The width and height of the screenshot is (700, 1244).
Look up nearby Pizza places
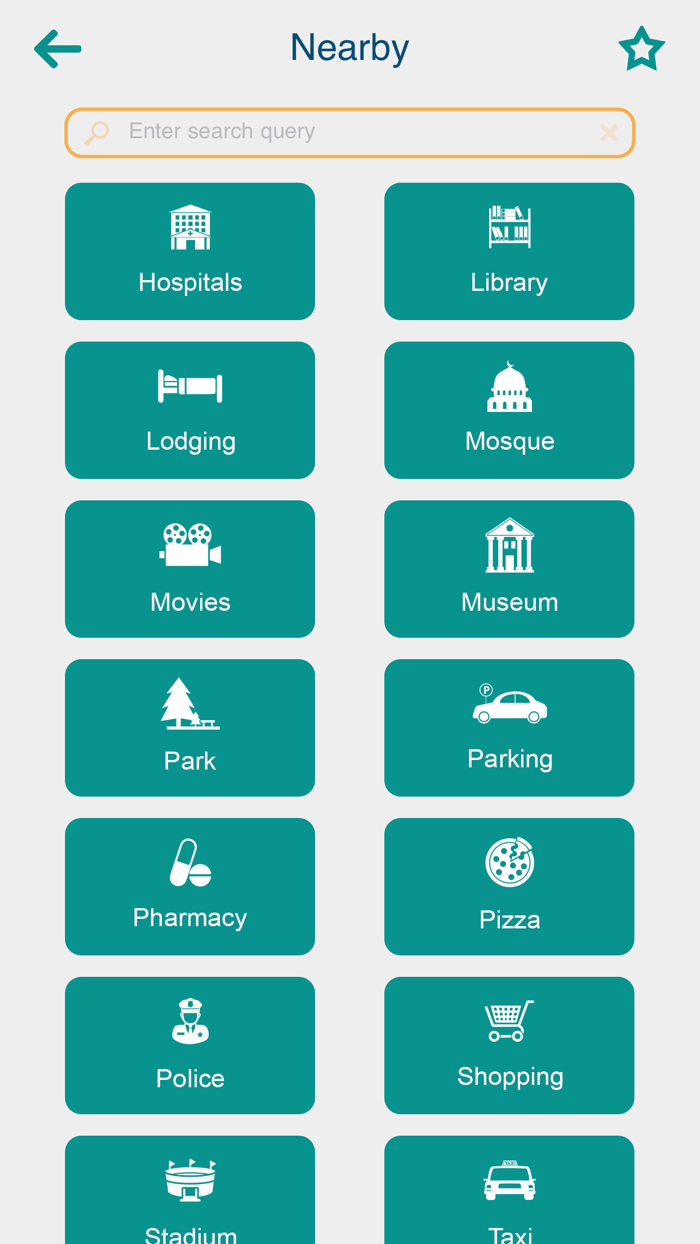509,887
